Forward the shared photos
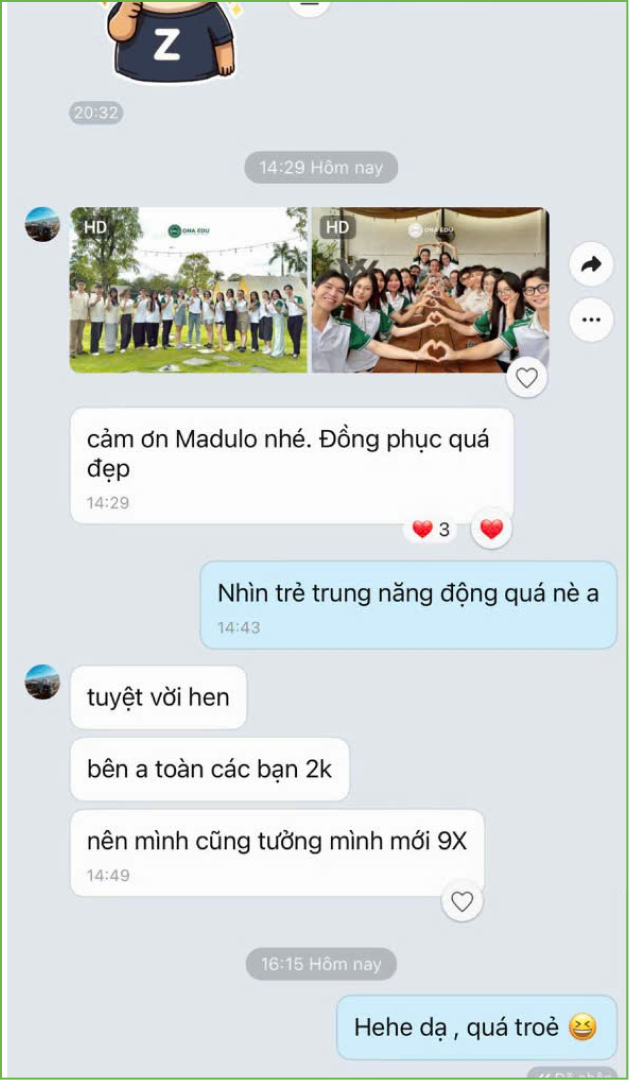This screenshot has height=1080, width=629. [x=590, y=265]
